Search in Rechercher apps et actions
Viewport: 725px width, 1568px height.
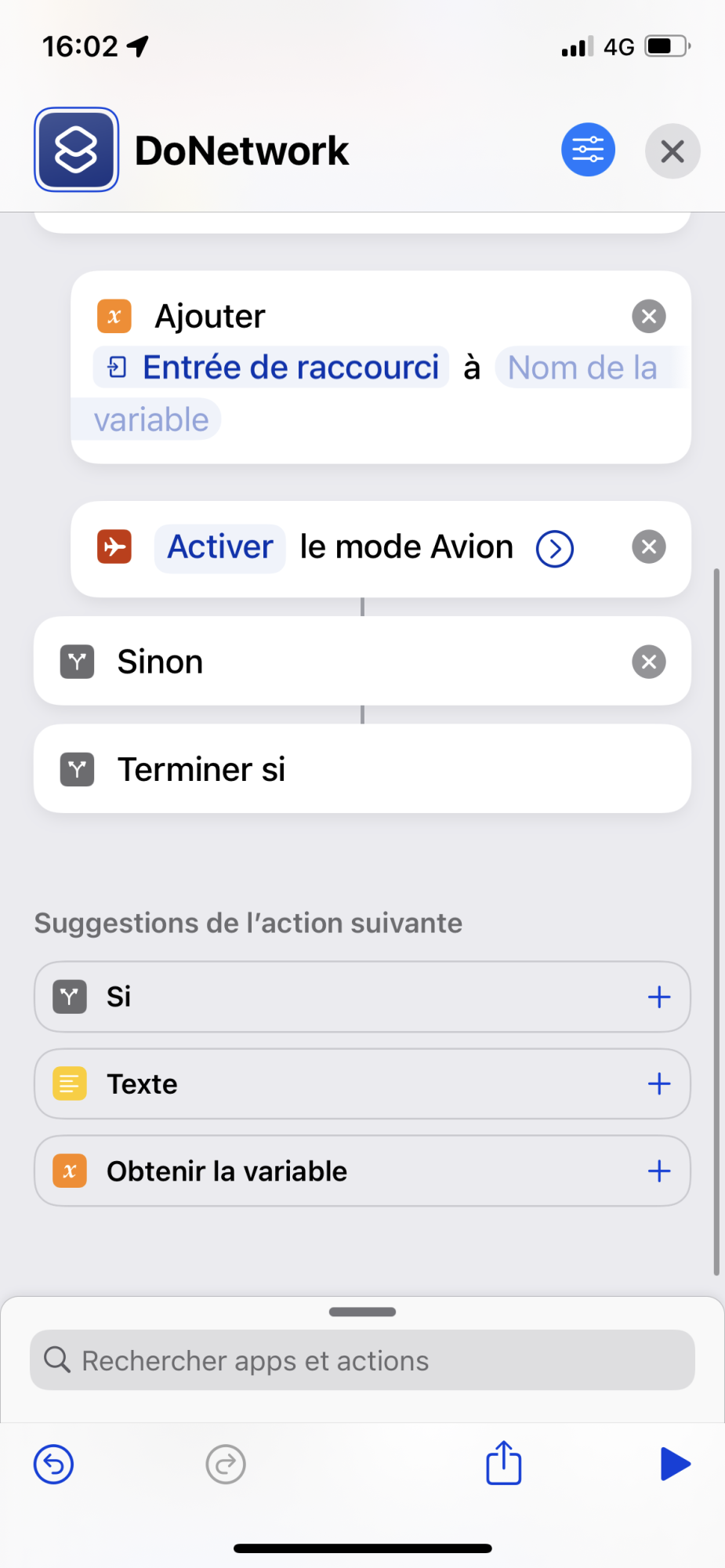[x=362, y=1360]
